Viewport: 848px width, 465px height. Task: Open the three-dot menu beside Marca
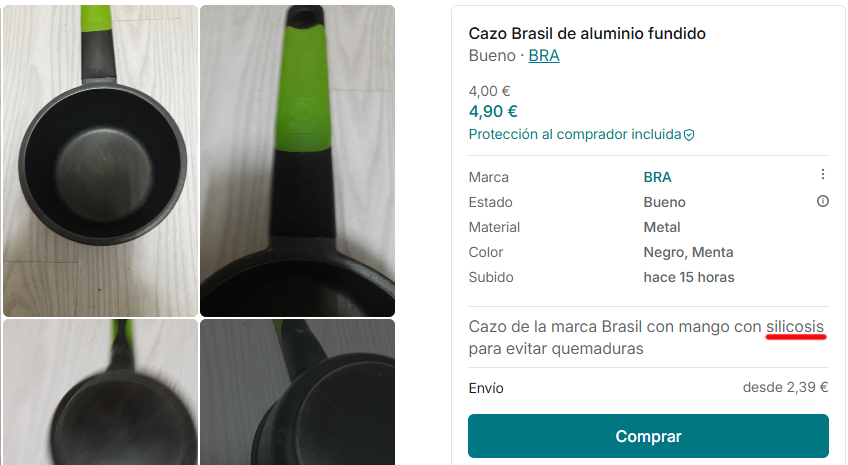click(823, 175)
